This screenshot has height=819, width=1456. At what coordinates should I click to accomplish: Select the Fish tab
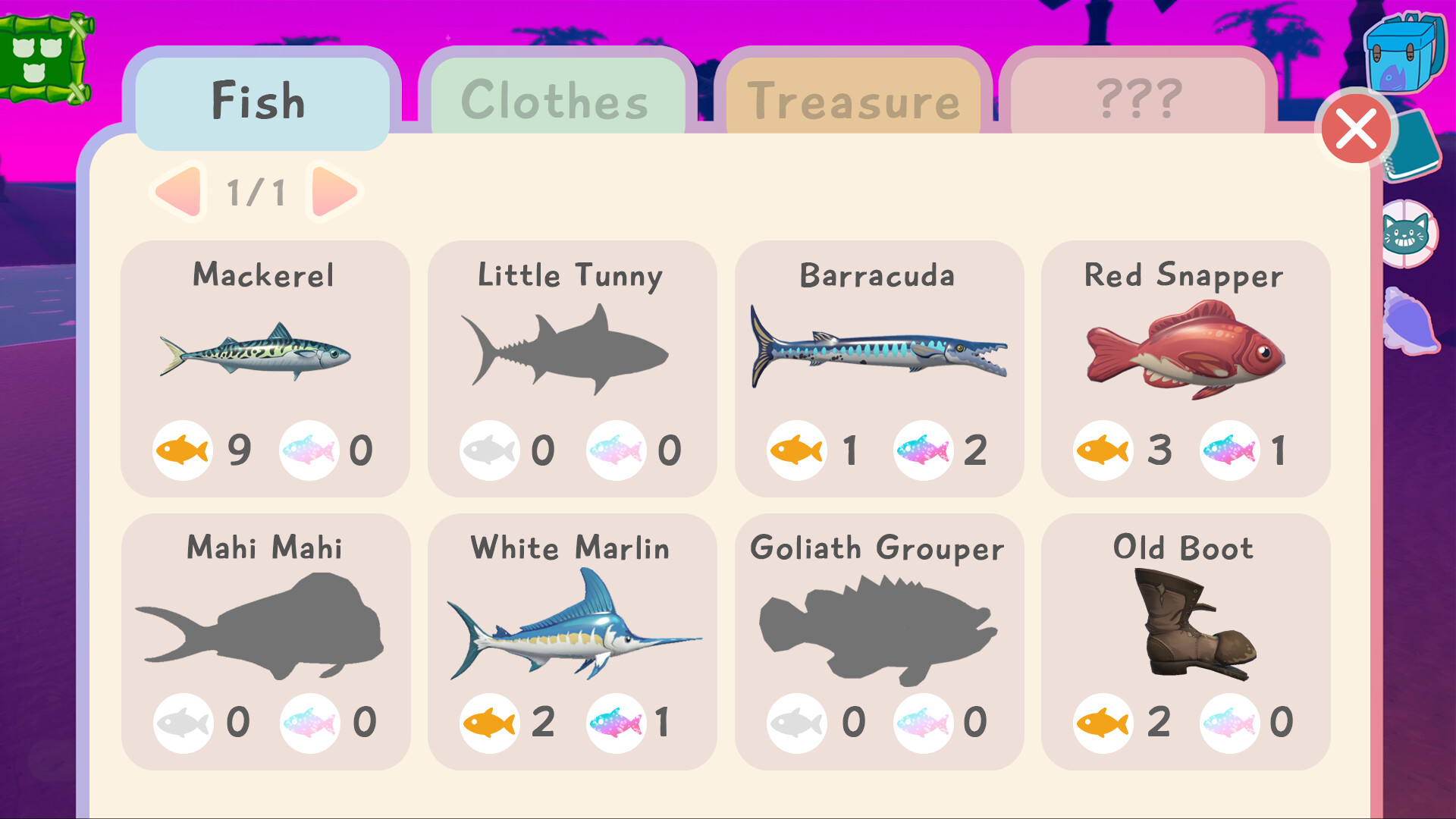coord(259,101)
